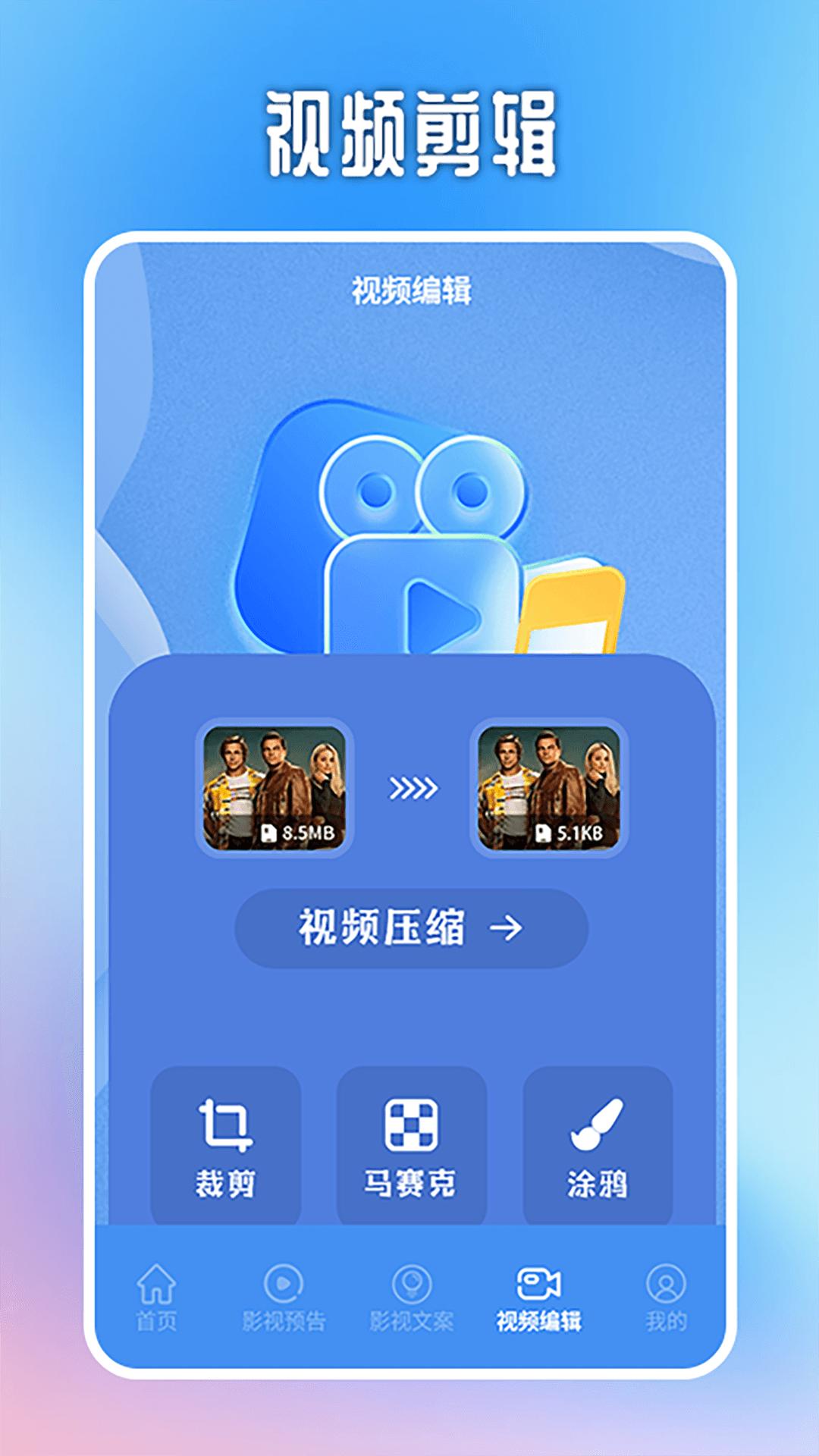
Task: Click the arrow inside the compression button
Action: (x=509, y=926)
